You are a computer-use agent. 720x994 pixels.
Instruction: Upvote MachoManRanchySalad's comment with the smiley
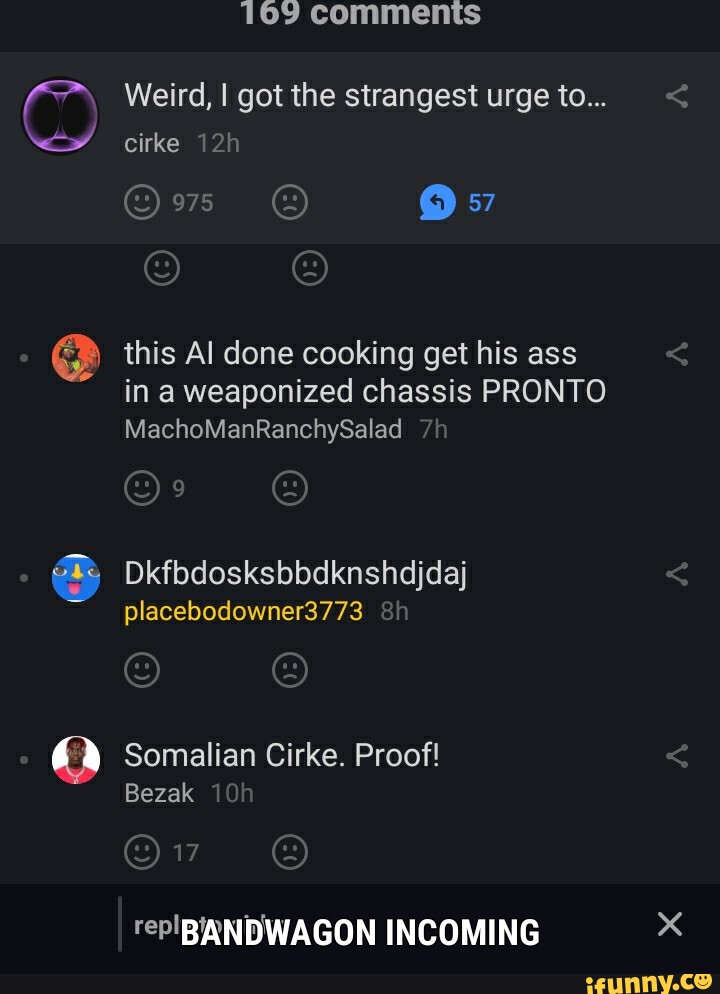point(143,488)
